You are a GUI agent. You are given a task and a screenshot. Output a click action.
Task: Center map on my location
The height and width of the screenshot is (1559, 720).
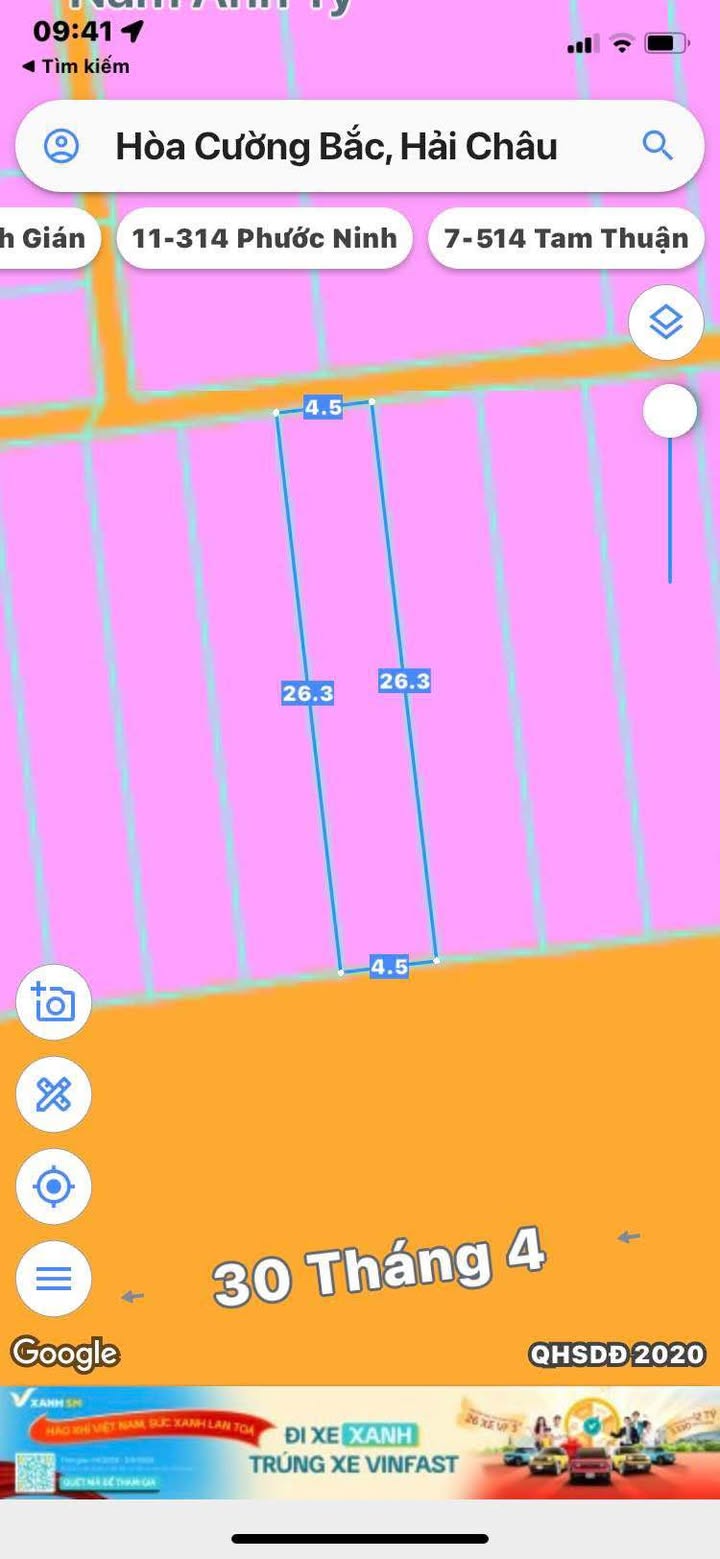tap(54, 1187)
